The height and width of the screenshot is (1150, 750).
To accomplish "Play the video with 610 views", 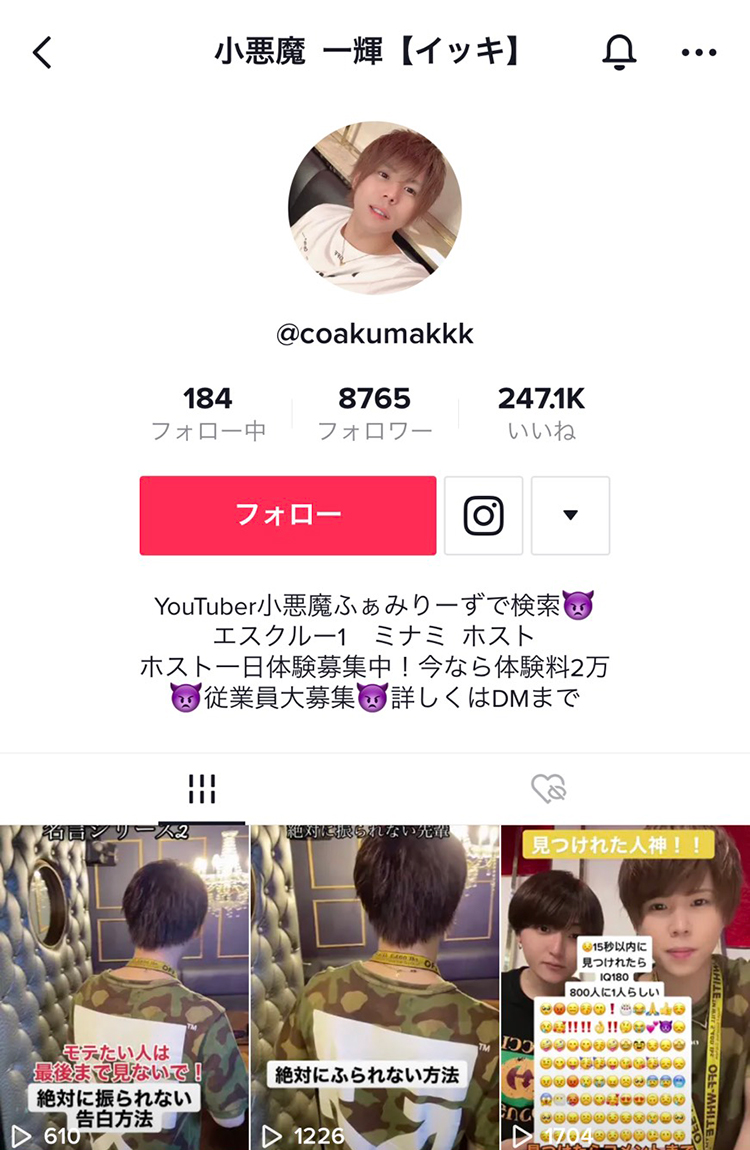I will 124,985.
